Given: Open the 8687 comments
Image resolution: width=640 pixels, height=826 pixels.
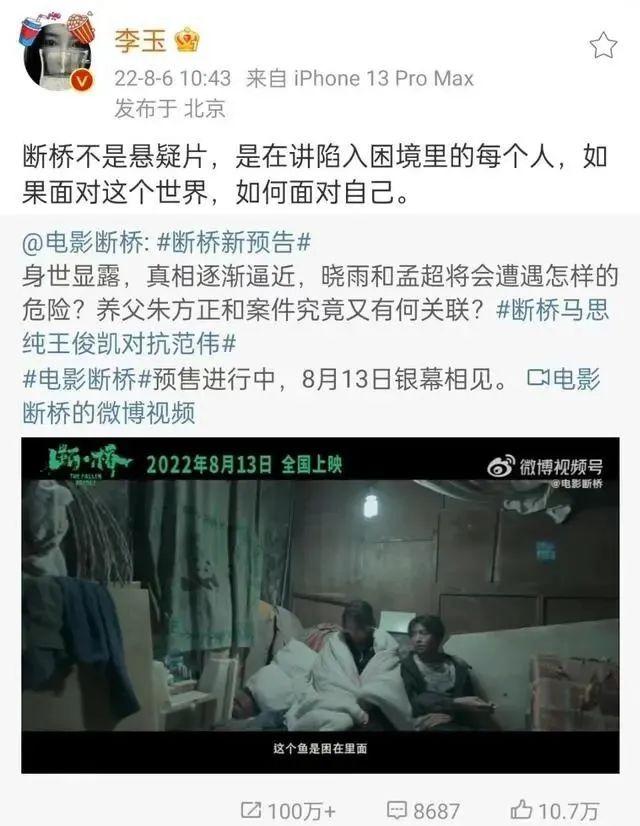Looking at the screenshot, I should pyautogui.click(x=422, y=809).
